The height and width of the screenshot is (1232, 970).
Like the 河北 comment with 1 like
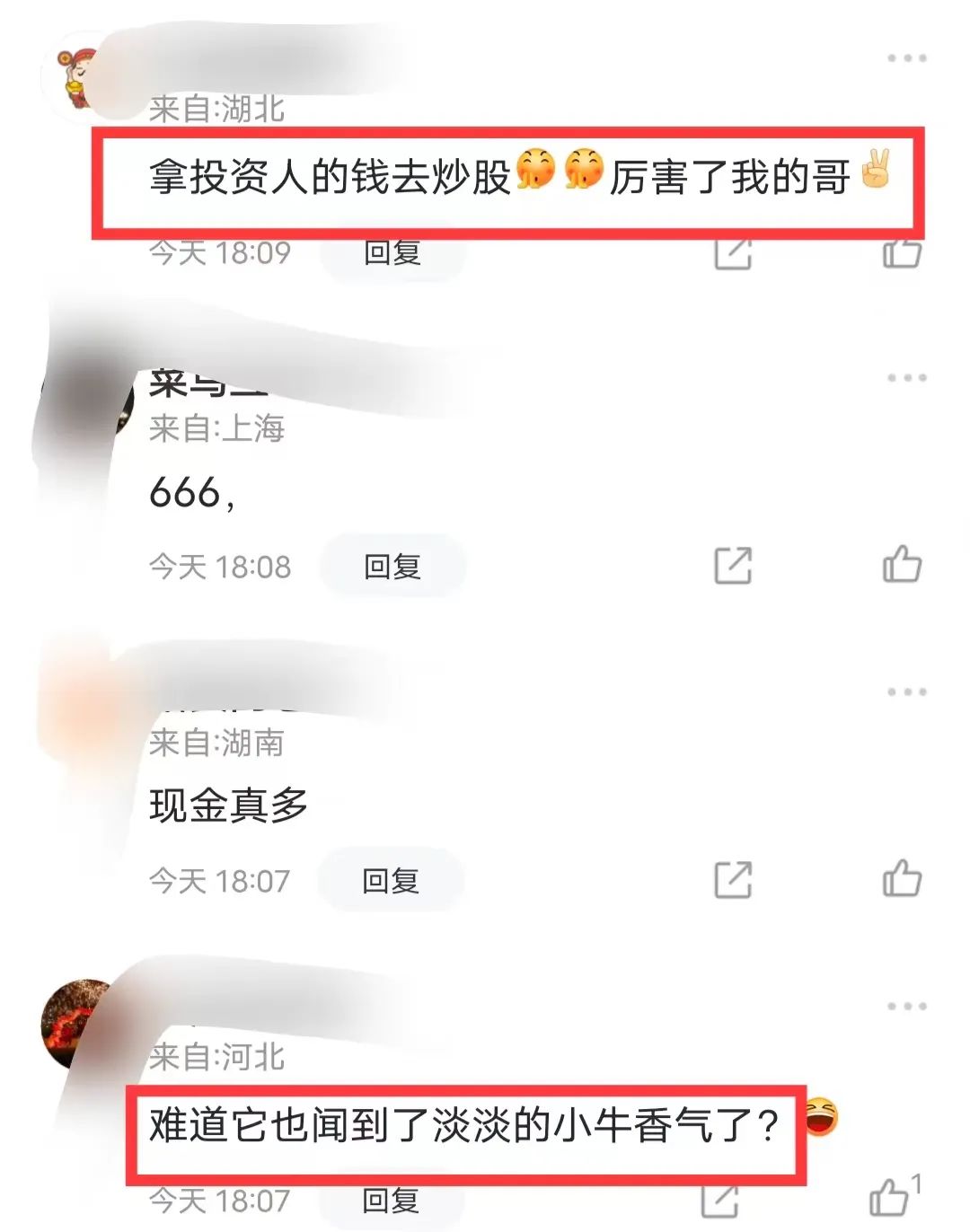pyautogui.click(x=889, y=1198)
